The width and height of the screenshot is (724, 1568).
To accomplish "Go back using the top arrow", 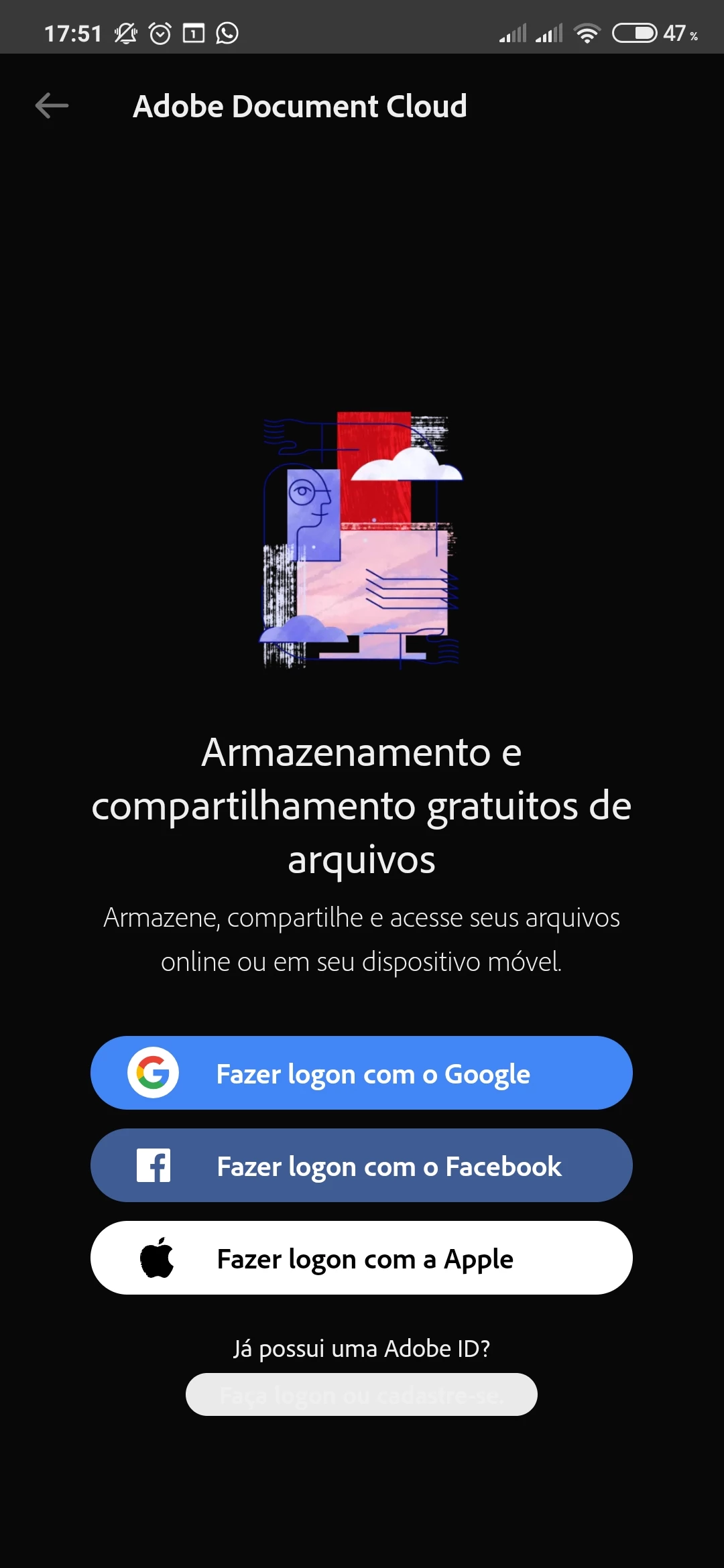I will click(x=52, y=106).
